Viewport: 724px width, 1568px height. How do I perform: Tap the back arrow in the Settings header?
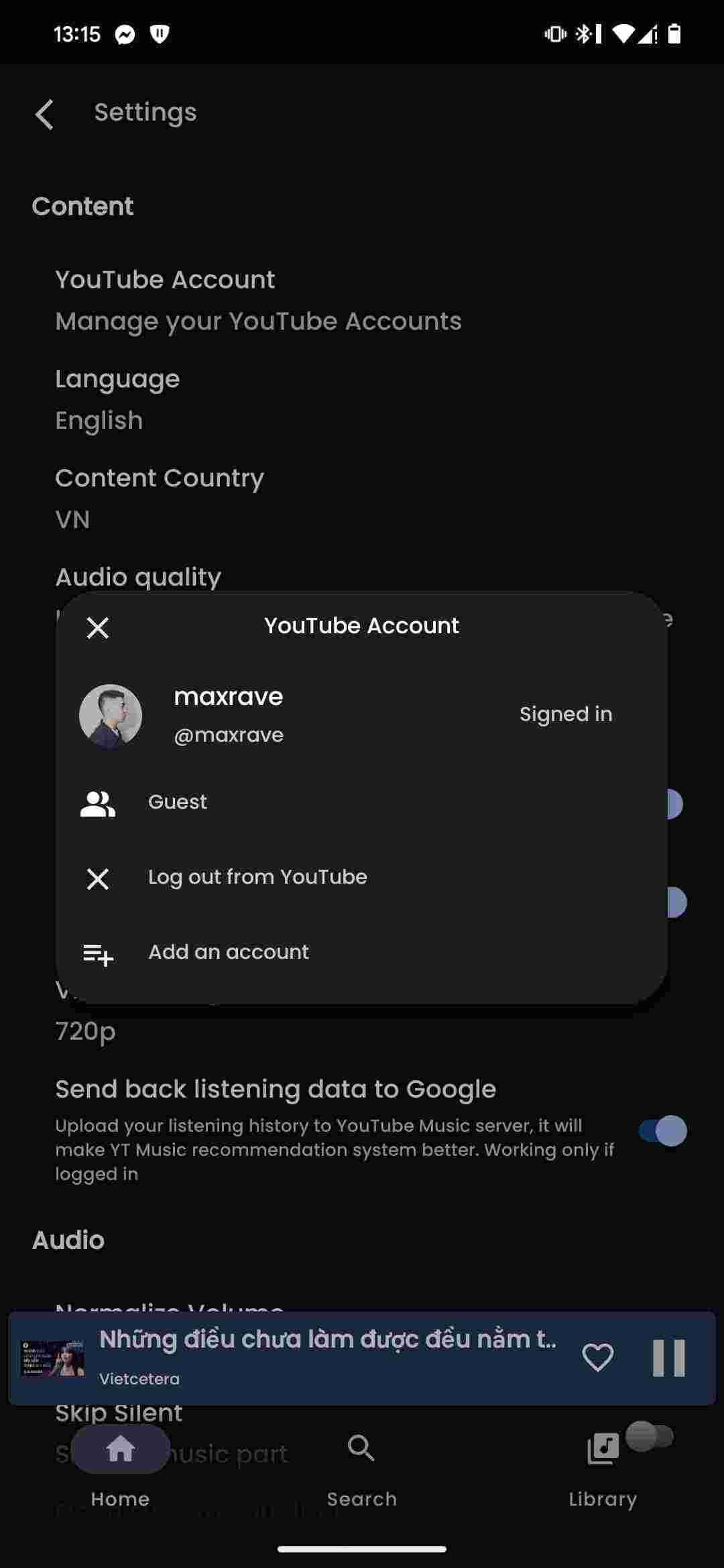44,114
